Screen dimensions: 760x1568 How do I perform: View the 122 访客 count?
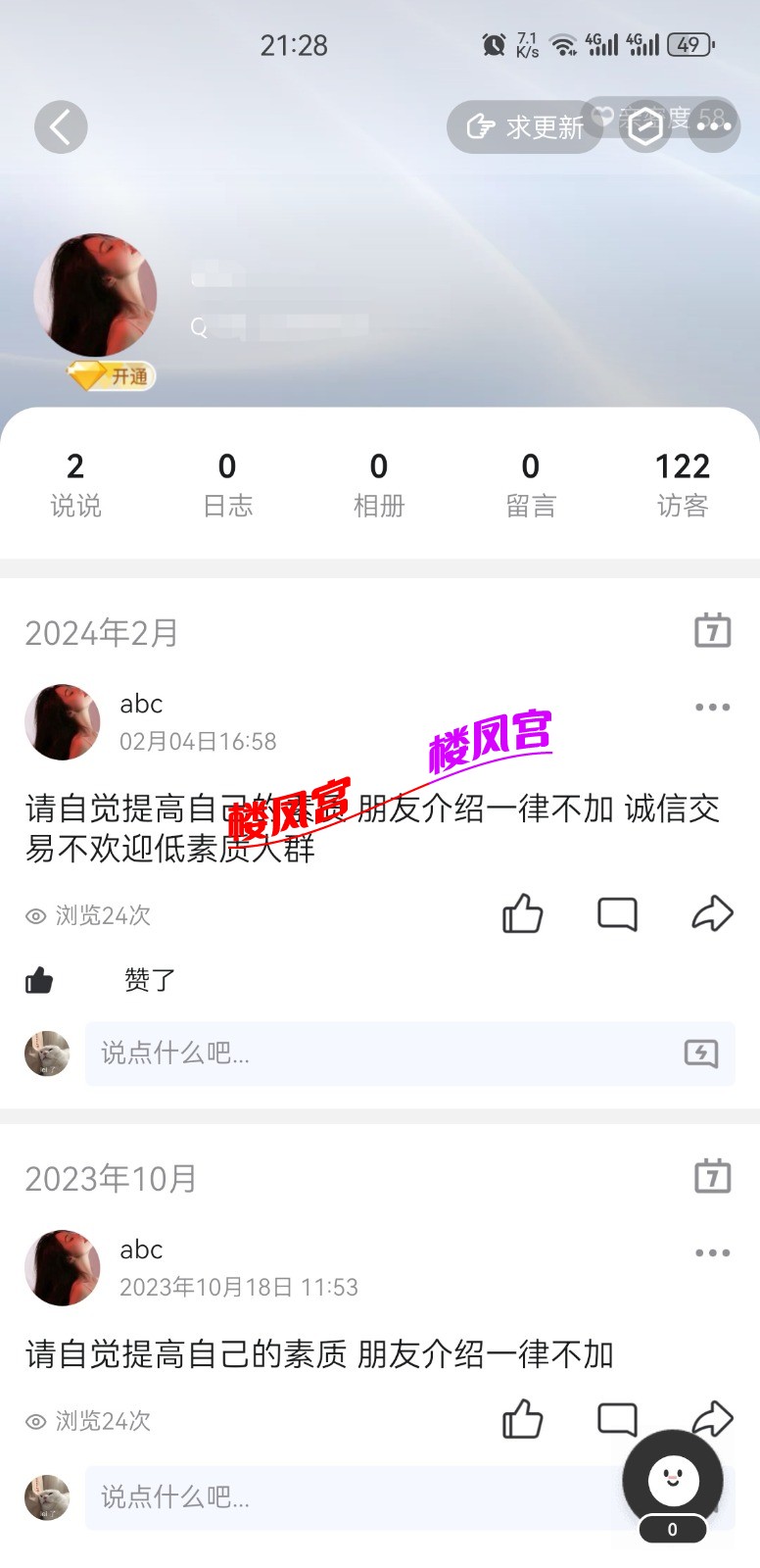(x=683, y=482)
